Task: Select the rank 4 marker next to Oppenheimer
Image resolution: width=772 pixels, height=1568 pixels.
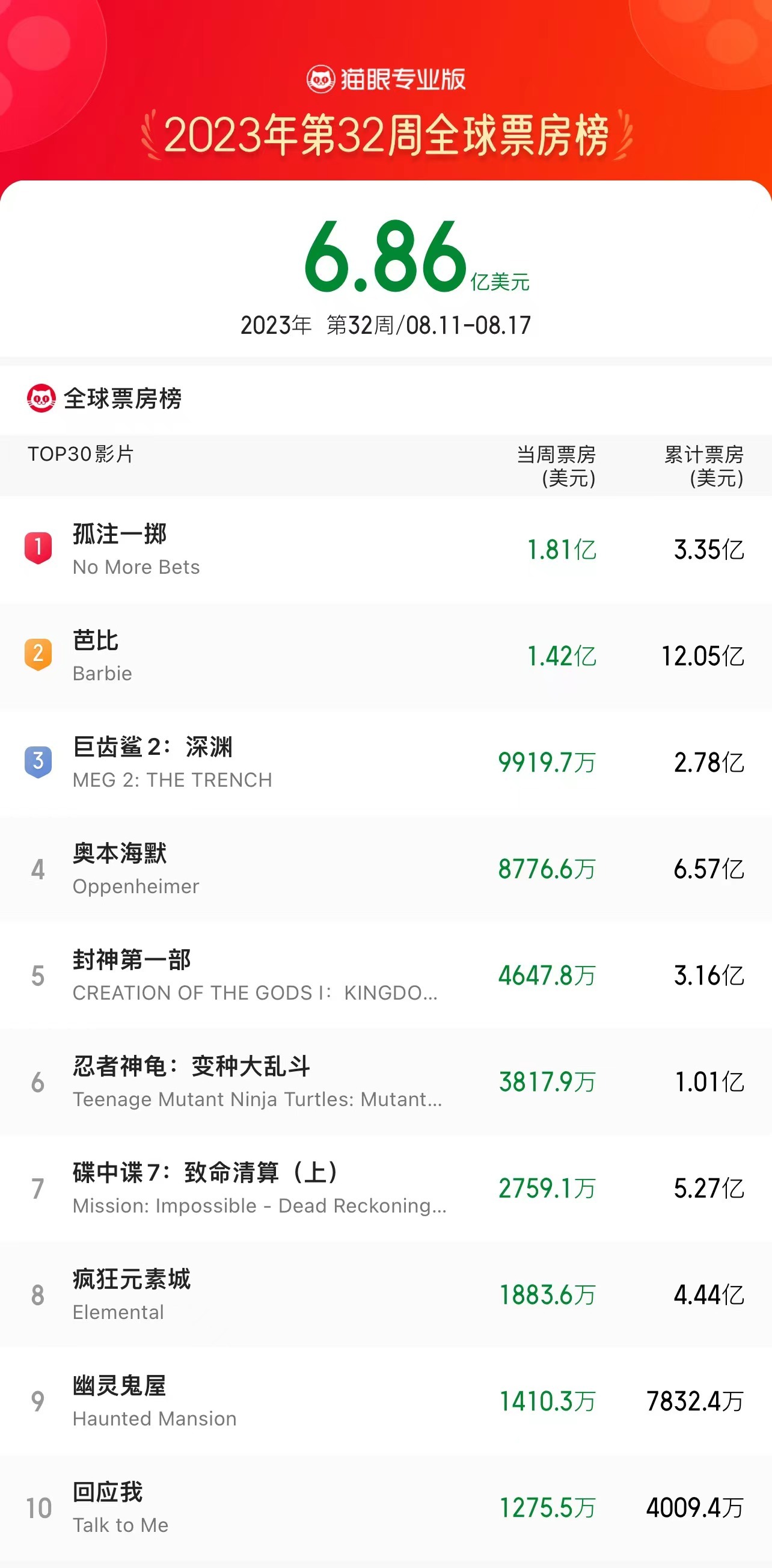Action: tap(38, 869)
